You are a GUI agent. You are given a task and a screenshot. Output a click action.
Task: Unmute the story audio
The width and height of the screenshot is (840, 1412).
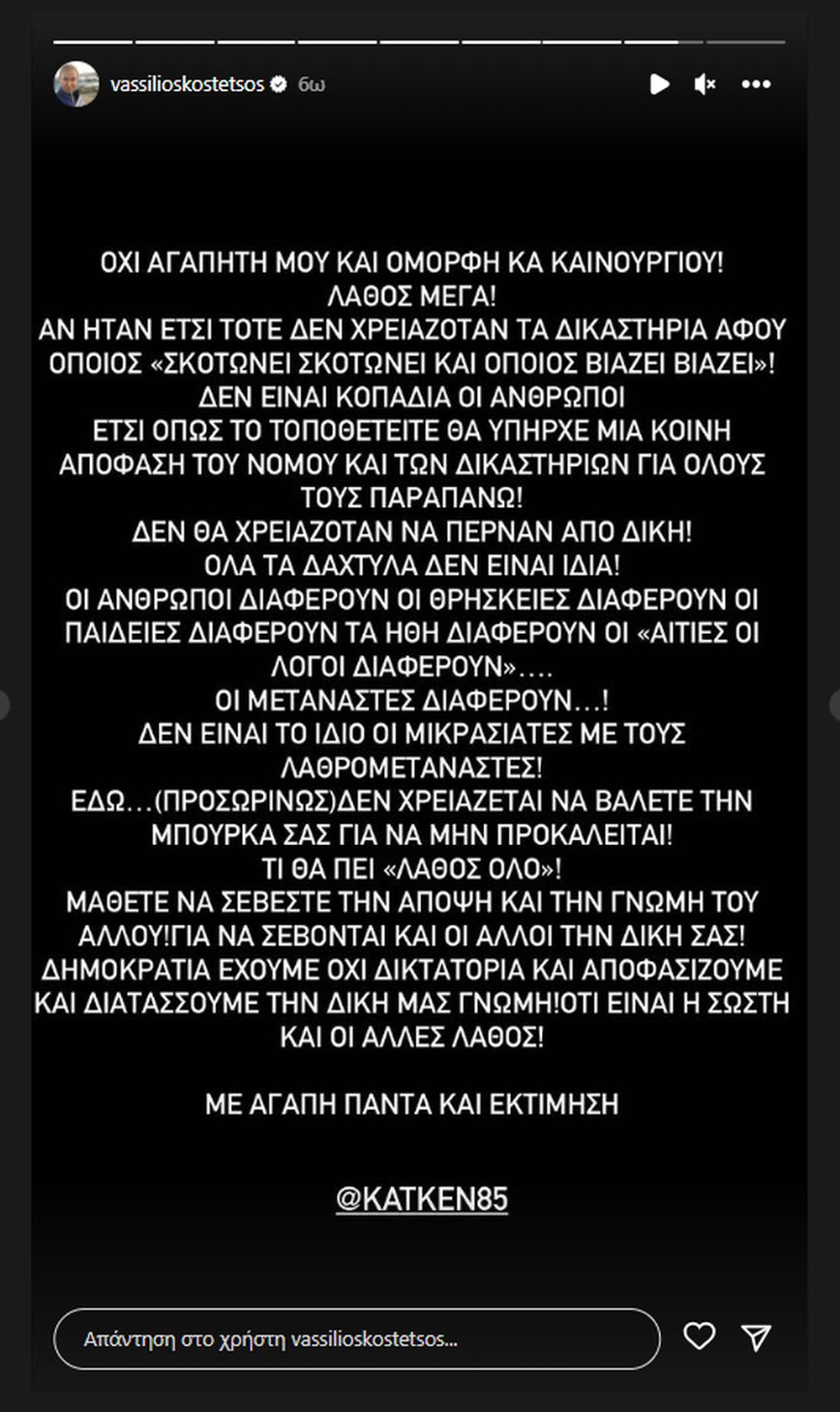[x=705, y=84]
